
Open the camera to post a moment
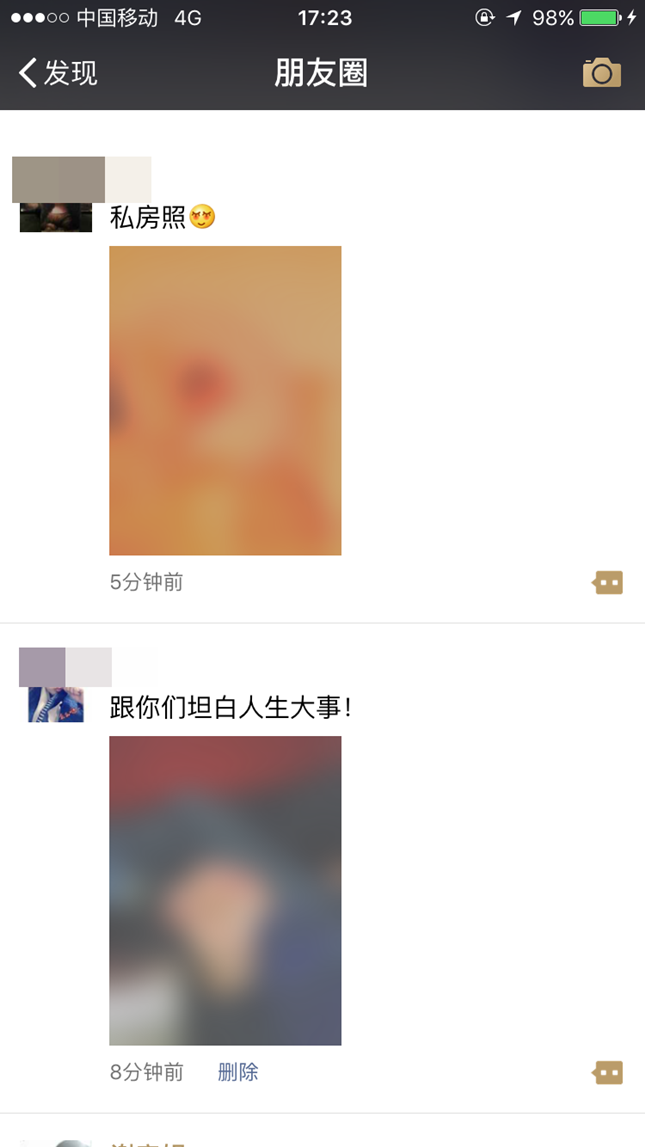601,73
